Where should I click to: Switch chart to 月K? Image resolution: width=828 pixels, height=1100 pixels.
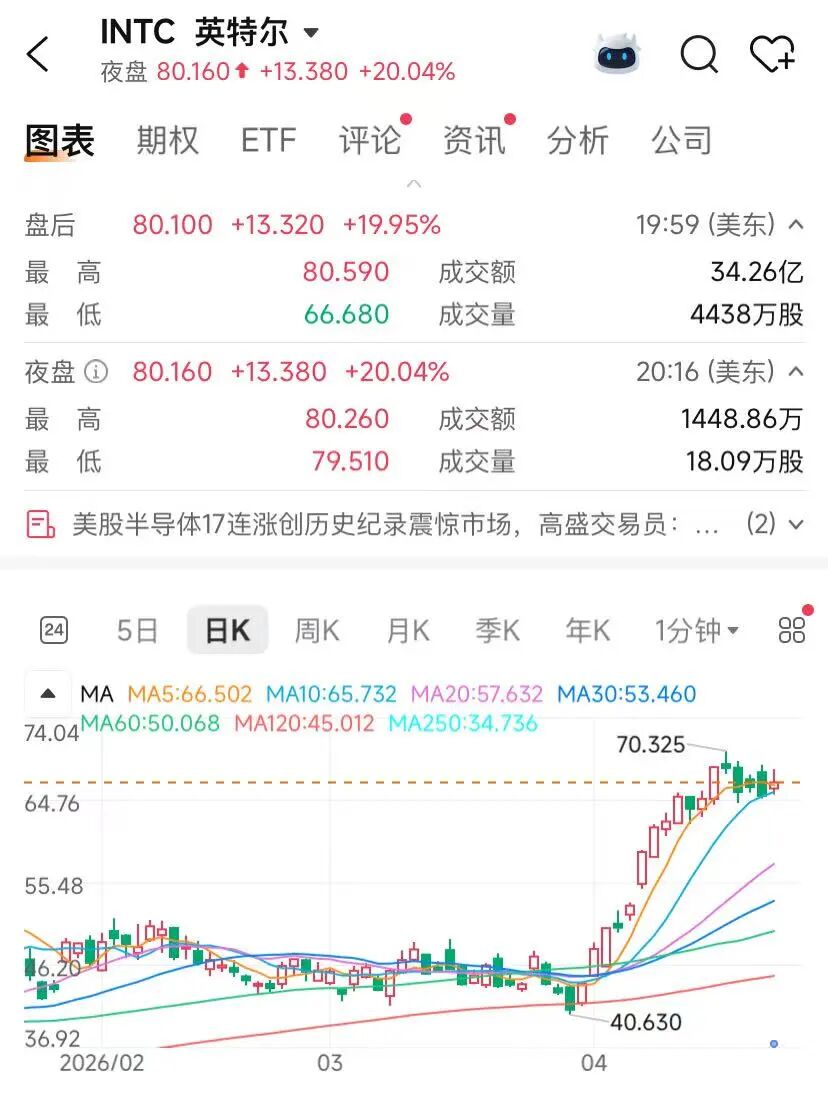(x=408, y=631)
